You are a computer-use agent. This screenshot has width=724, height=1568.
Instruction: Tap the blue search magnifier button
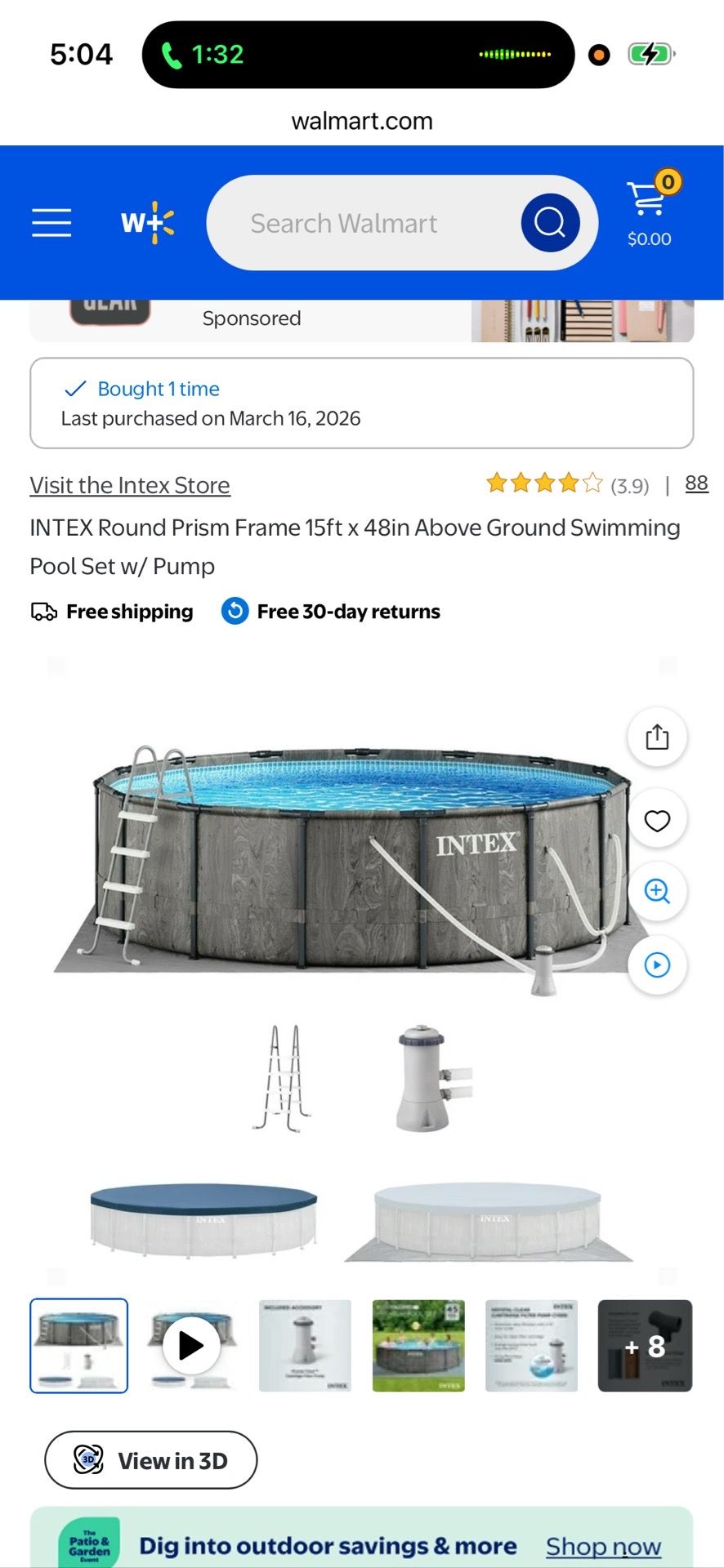coord(550,222)
